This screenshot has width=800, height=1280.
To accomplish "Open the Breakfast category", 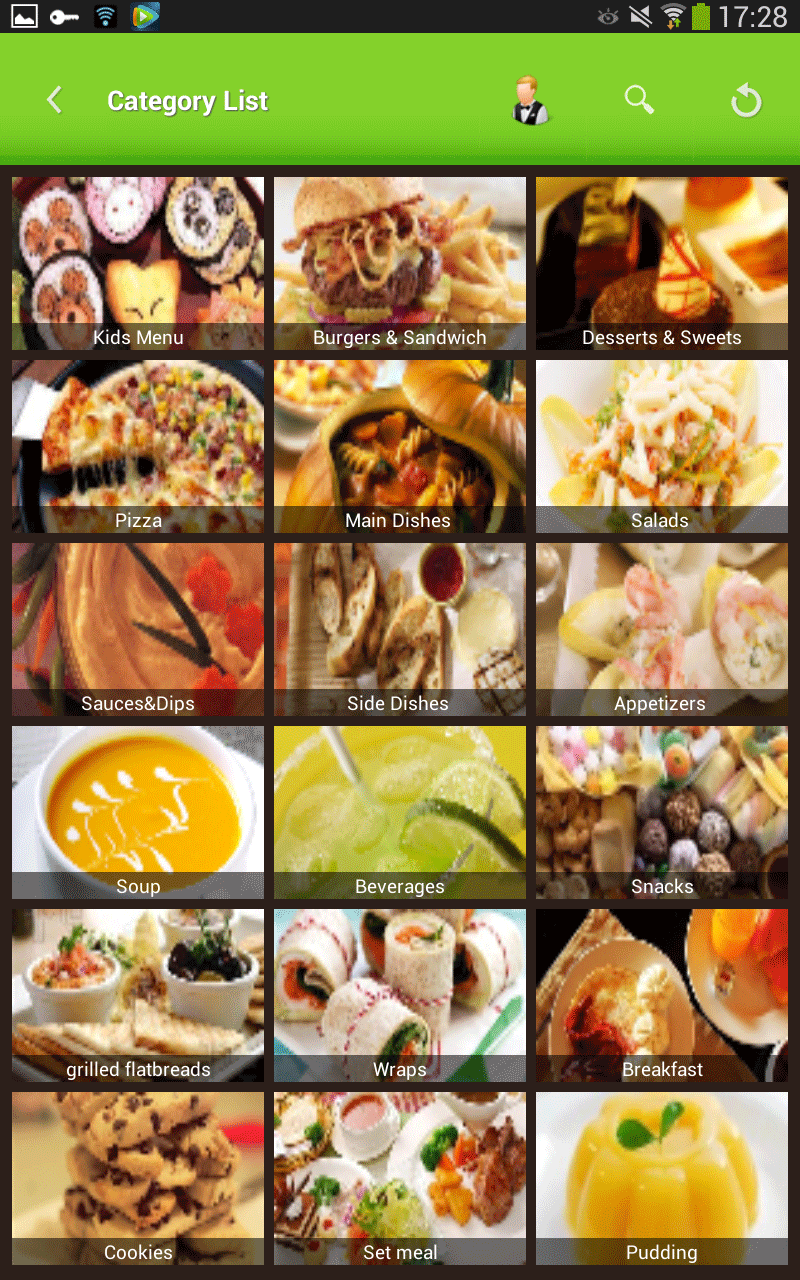I will pos(662,995).
